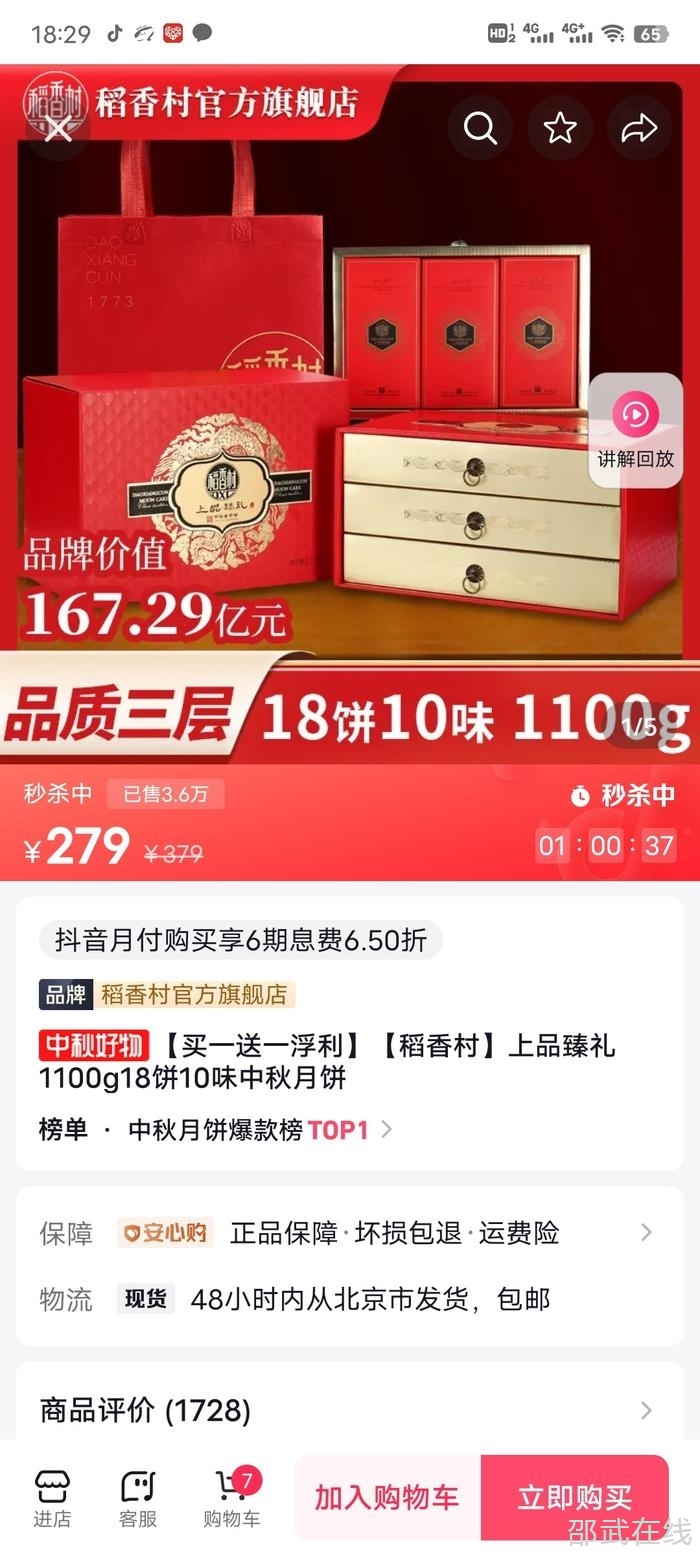
Task: Open 商品评价 (1728) reviews
Action: [x=350, y=1410]
